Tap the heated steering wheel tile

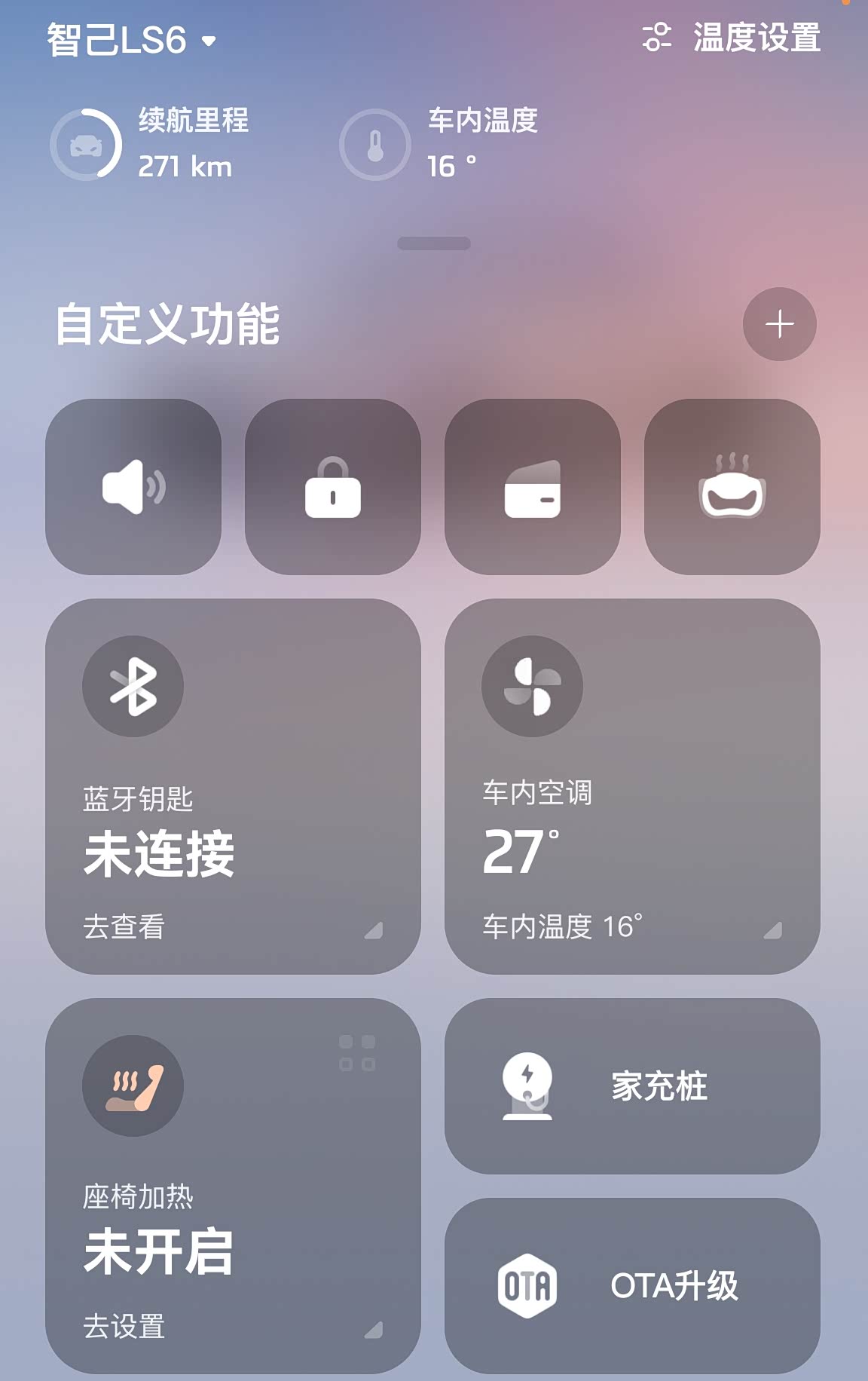pos(732,487)
